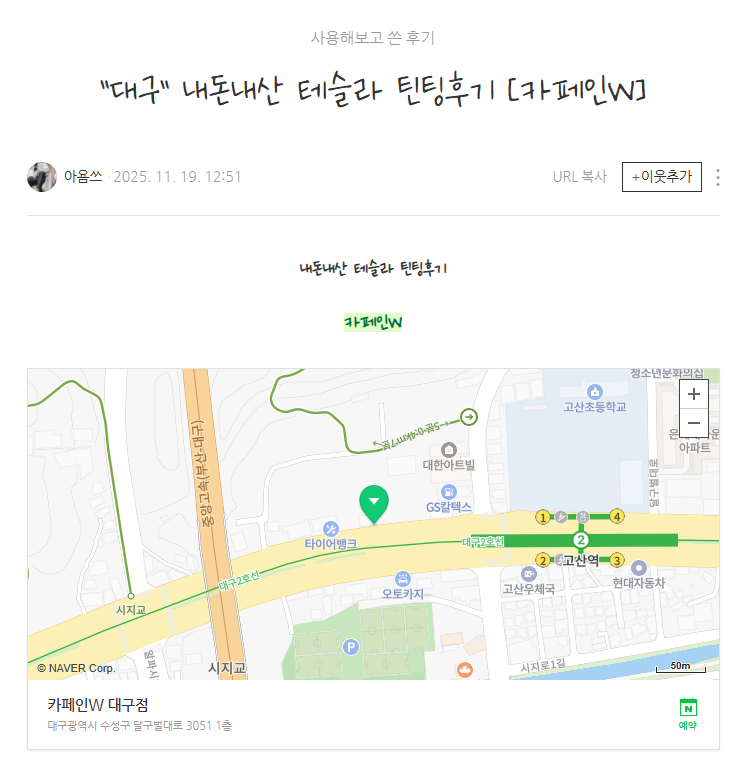The width and height of the screenshot is (750, 768).
Task: Tap the green location pin on the map
Action: point(374,502)
